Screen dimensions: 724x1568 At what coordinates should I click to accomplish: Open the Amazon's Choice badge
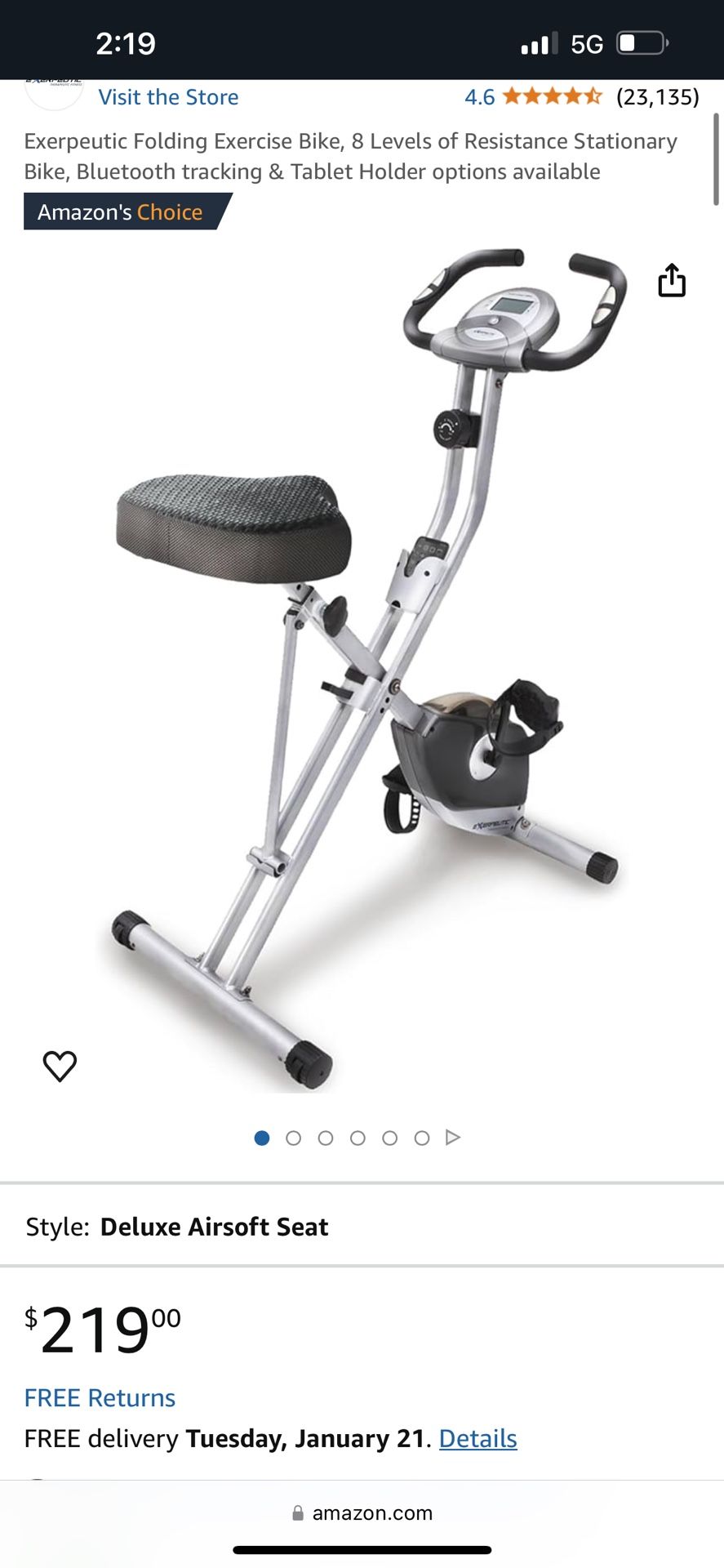pos(121,212)
